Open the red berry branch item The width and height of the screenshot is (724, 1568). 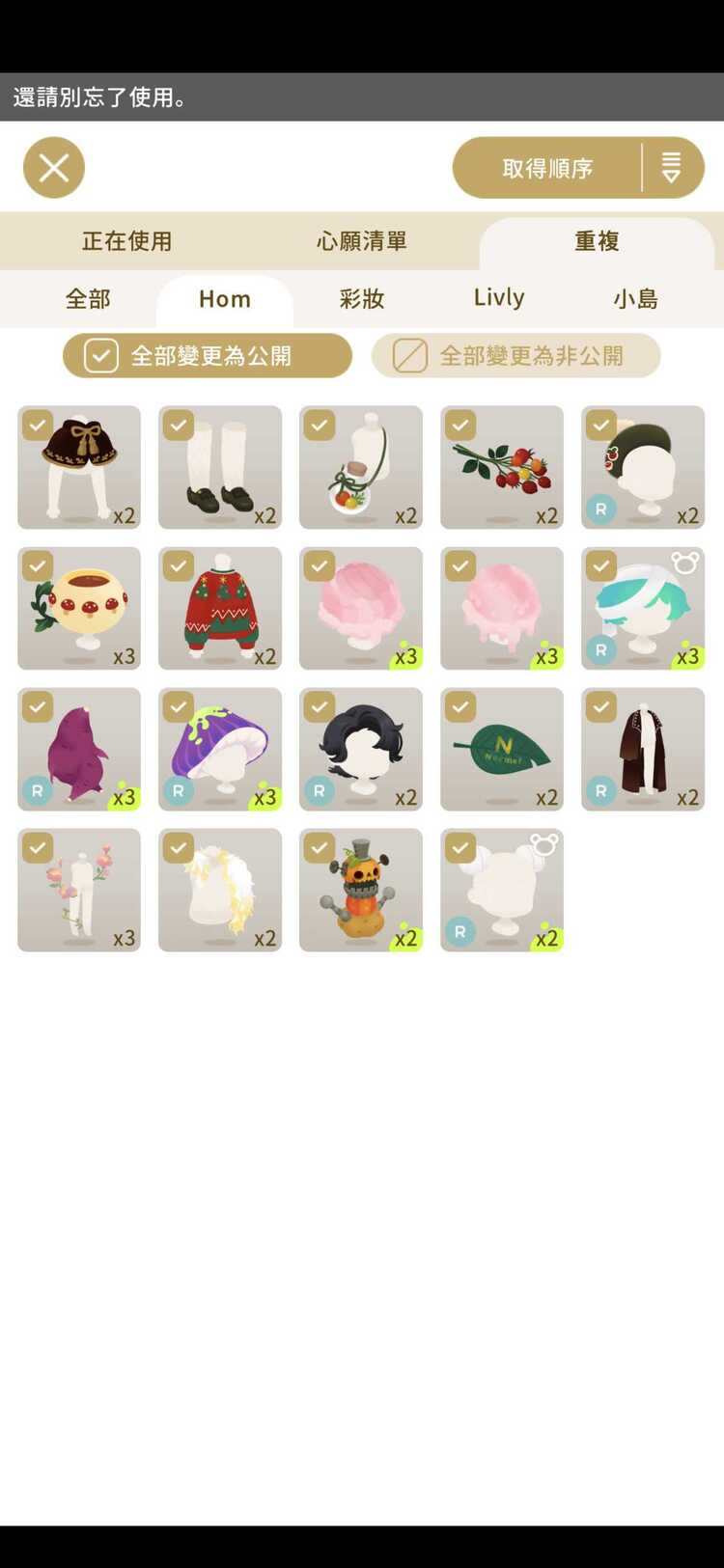(x=502, y=468)
